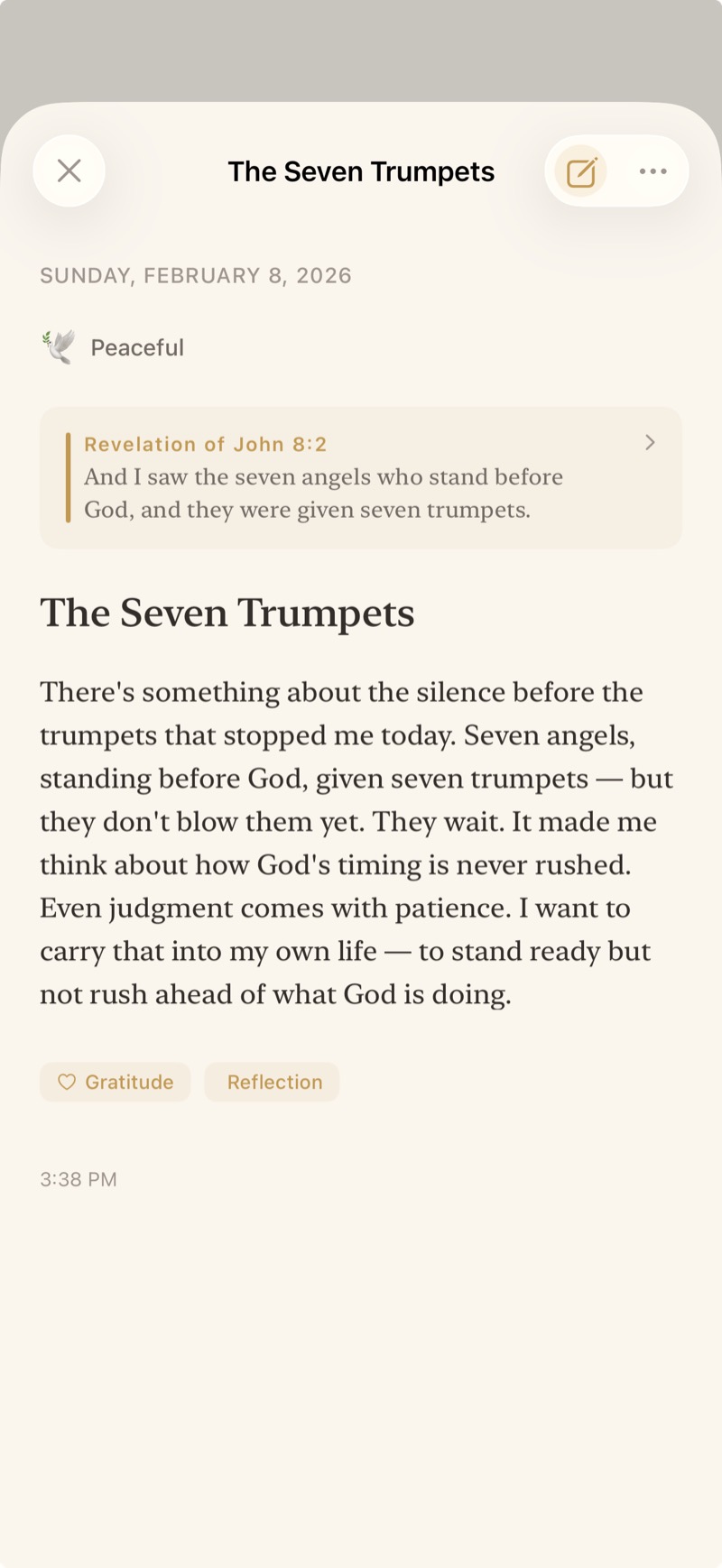Viewport: 722px width, 1568px height.
Task: Click the heading above the journal entry
Action: pos(227,613)
